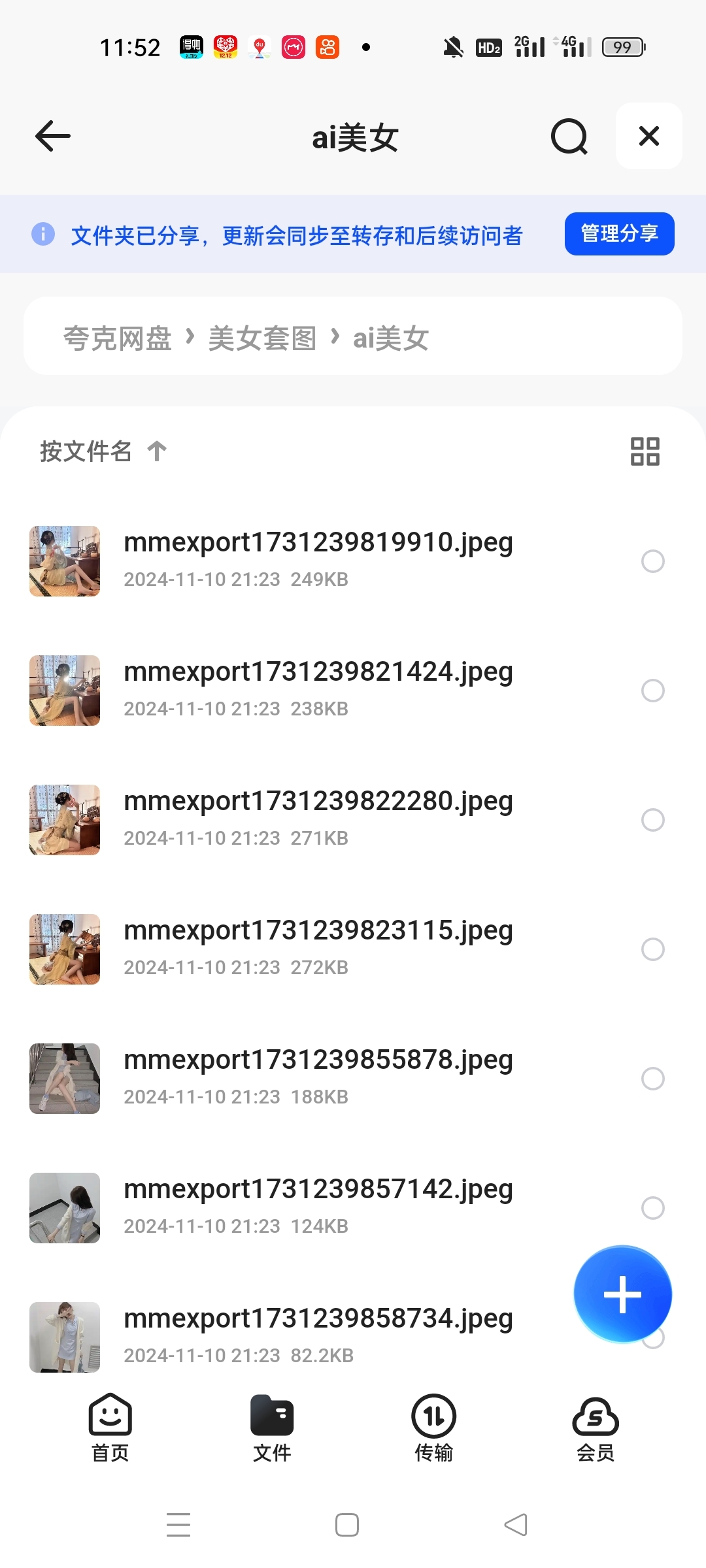The image size is (706, 1568).
Task: Switch to the 会员 tab
Action: click(596, 1428)
